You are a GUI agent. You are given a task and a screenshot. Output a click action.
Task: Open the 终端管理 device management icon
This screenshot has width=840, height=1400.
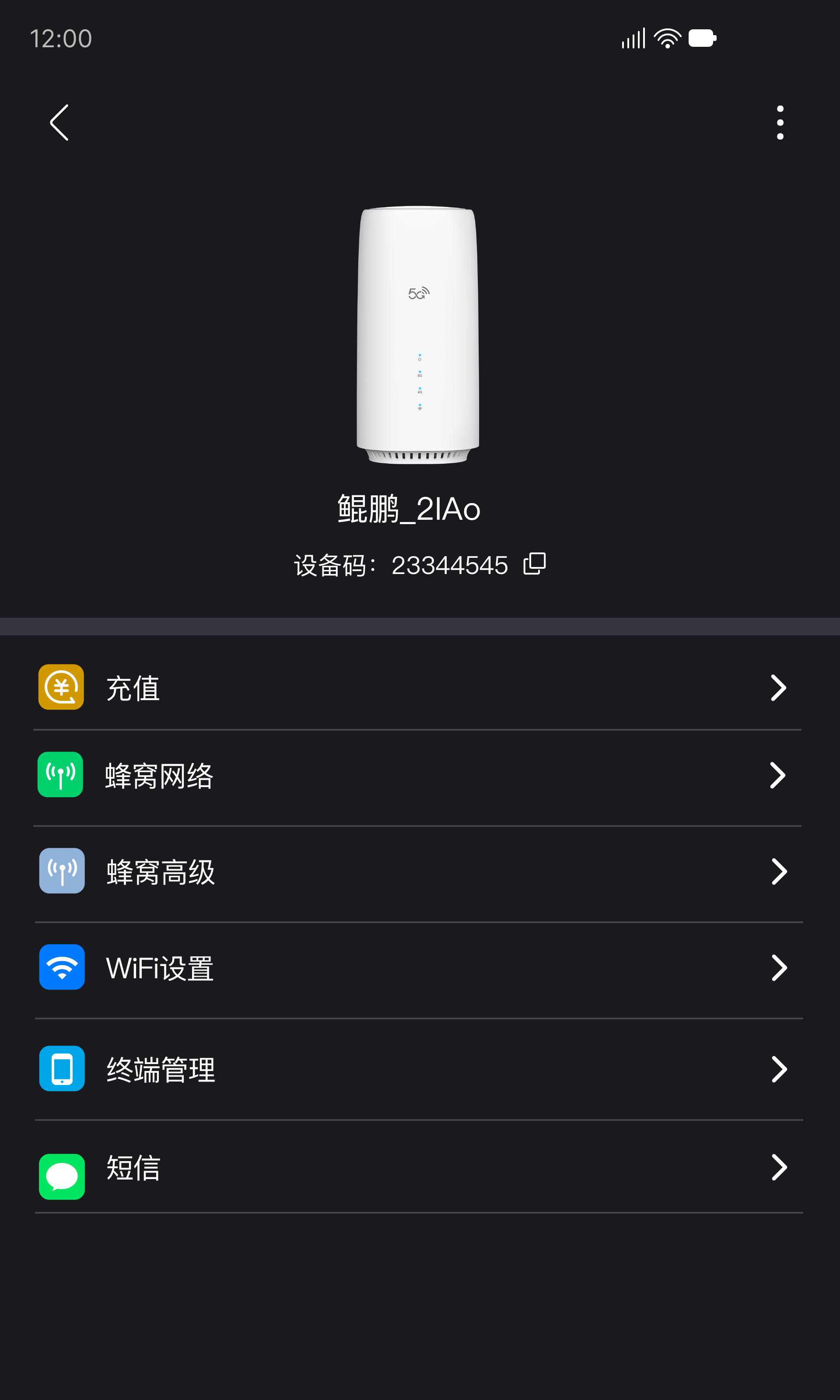[61, 1068]
